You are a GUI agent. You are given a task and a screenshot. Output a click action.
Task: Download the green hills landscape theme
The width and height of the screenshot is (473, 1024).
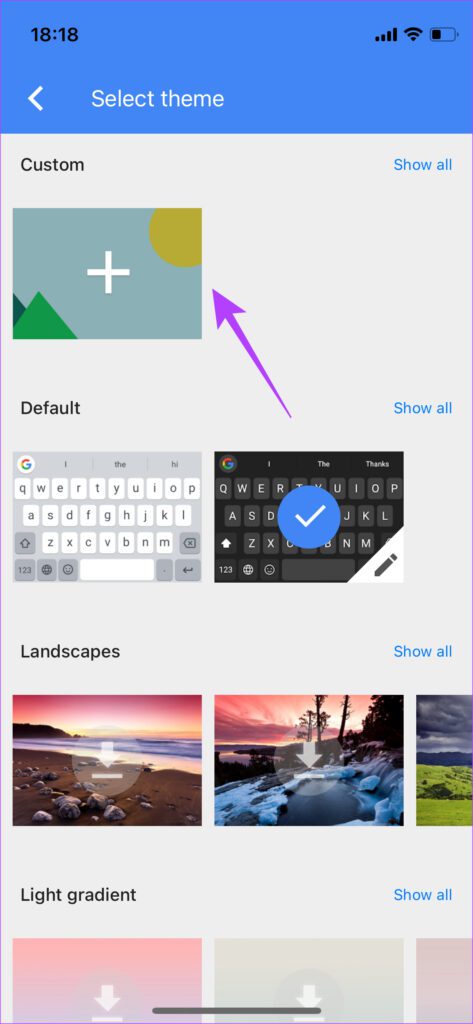[x=444, y=760]
